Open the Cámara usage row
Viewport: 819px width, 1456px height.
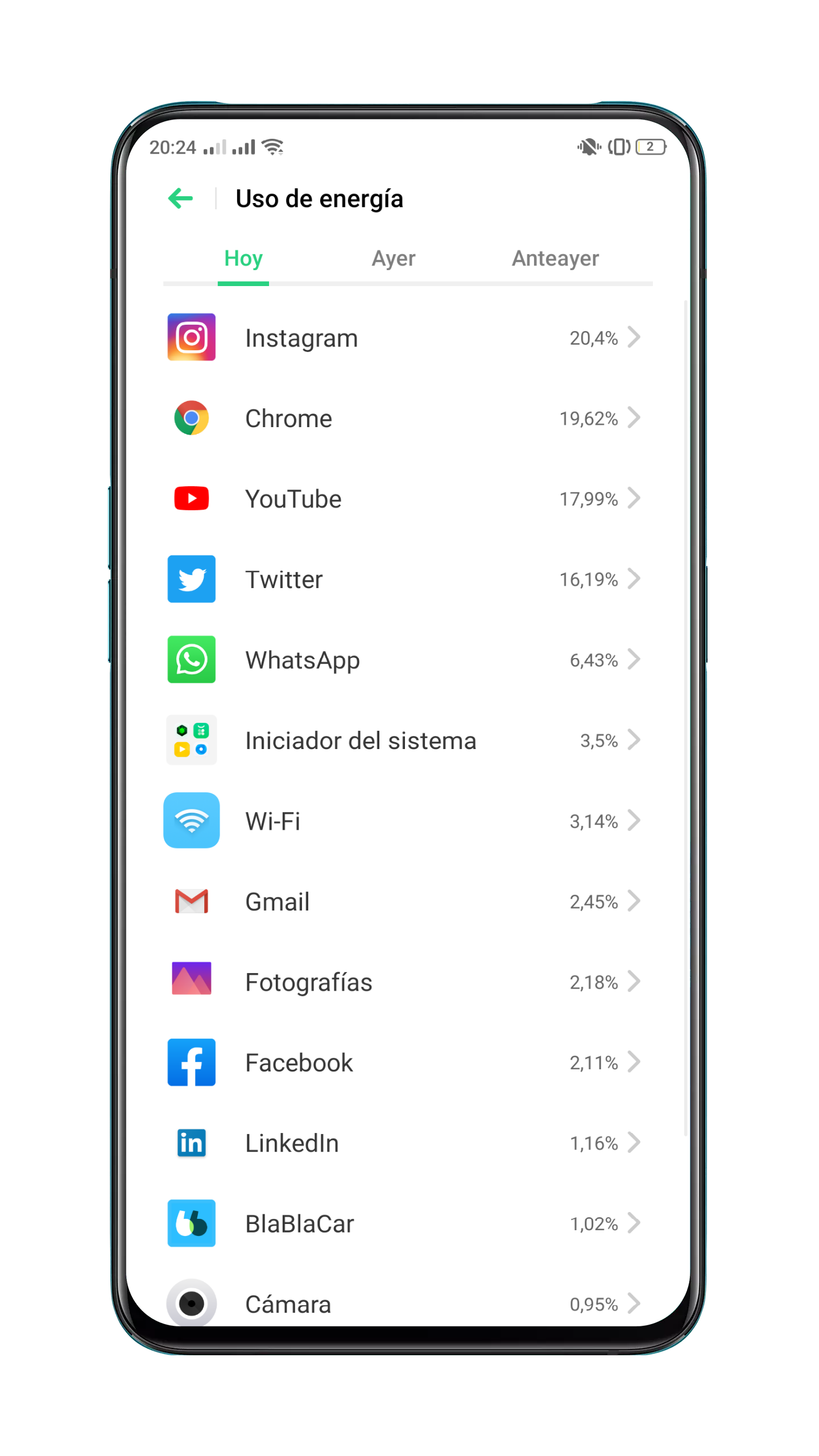tap(404, 1303)
